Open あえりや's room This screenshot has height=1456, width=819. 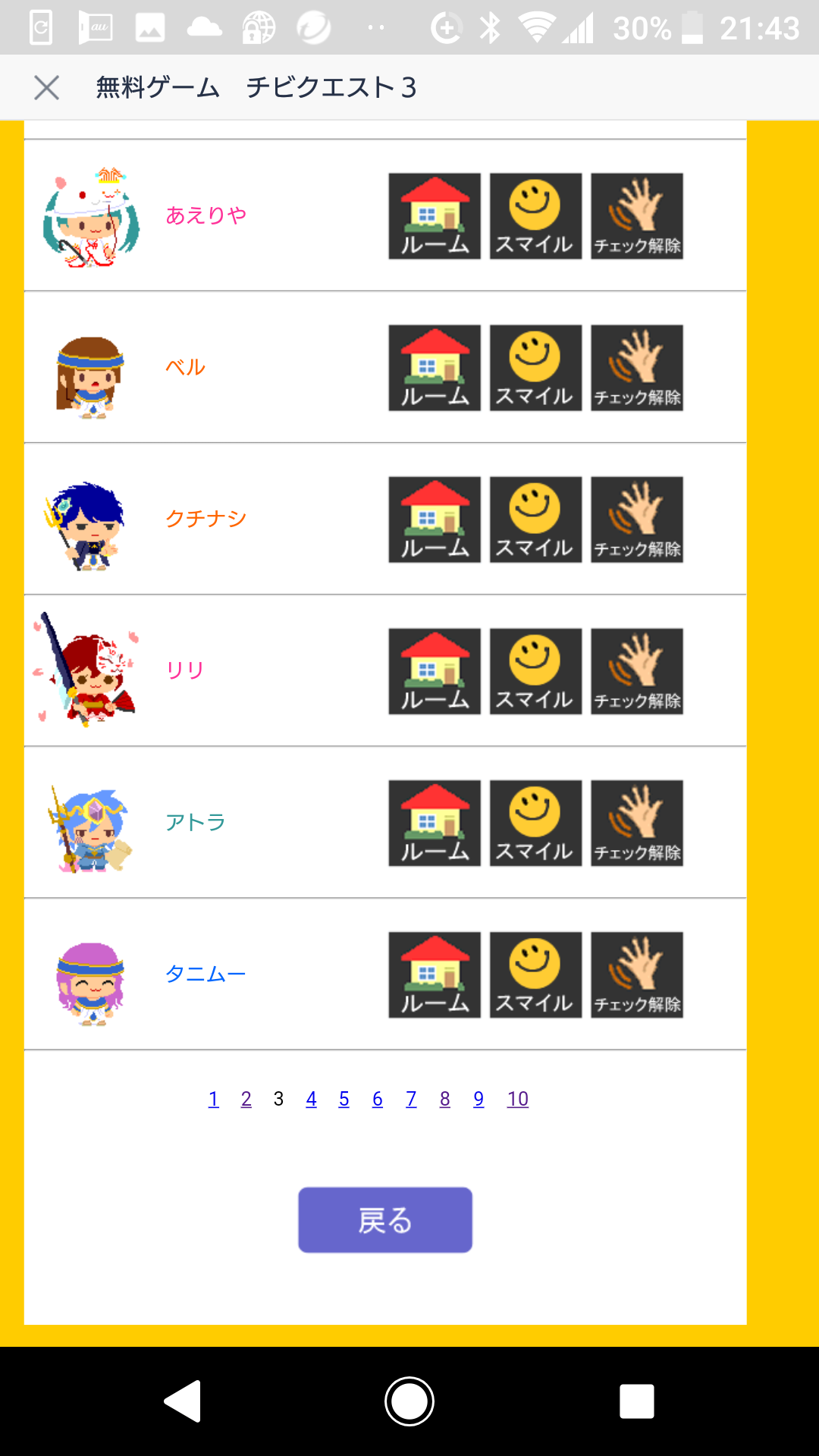click(435, 216)
